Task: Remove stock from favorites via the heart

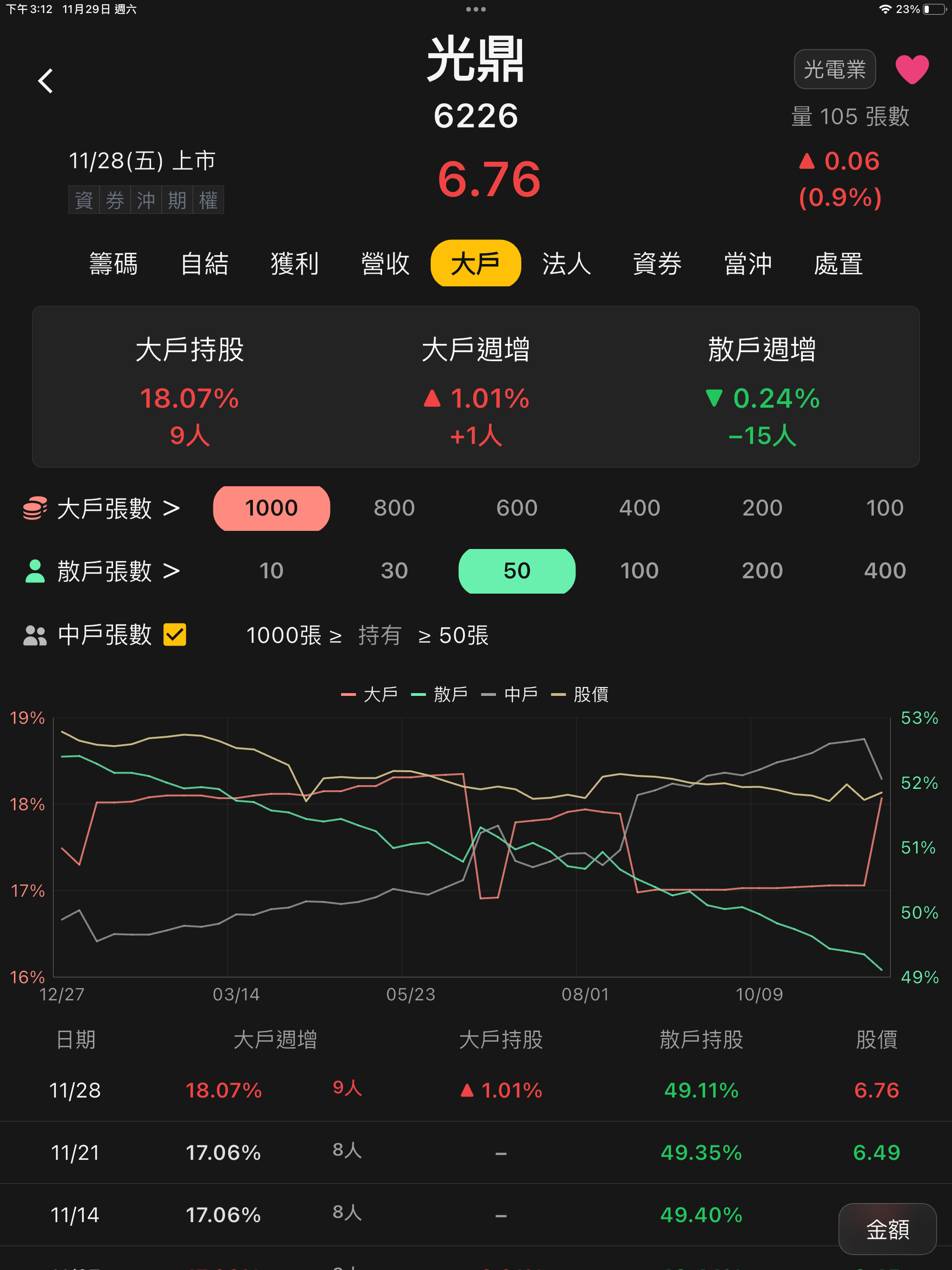Action: point(911,70)
